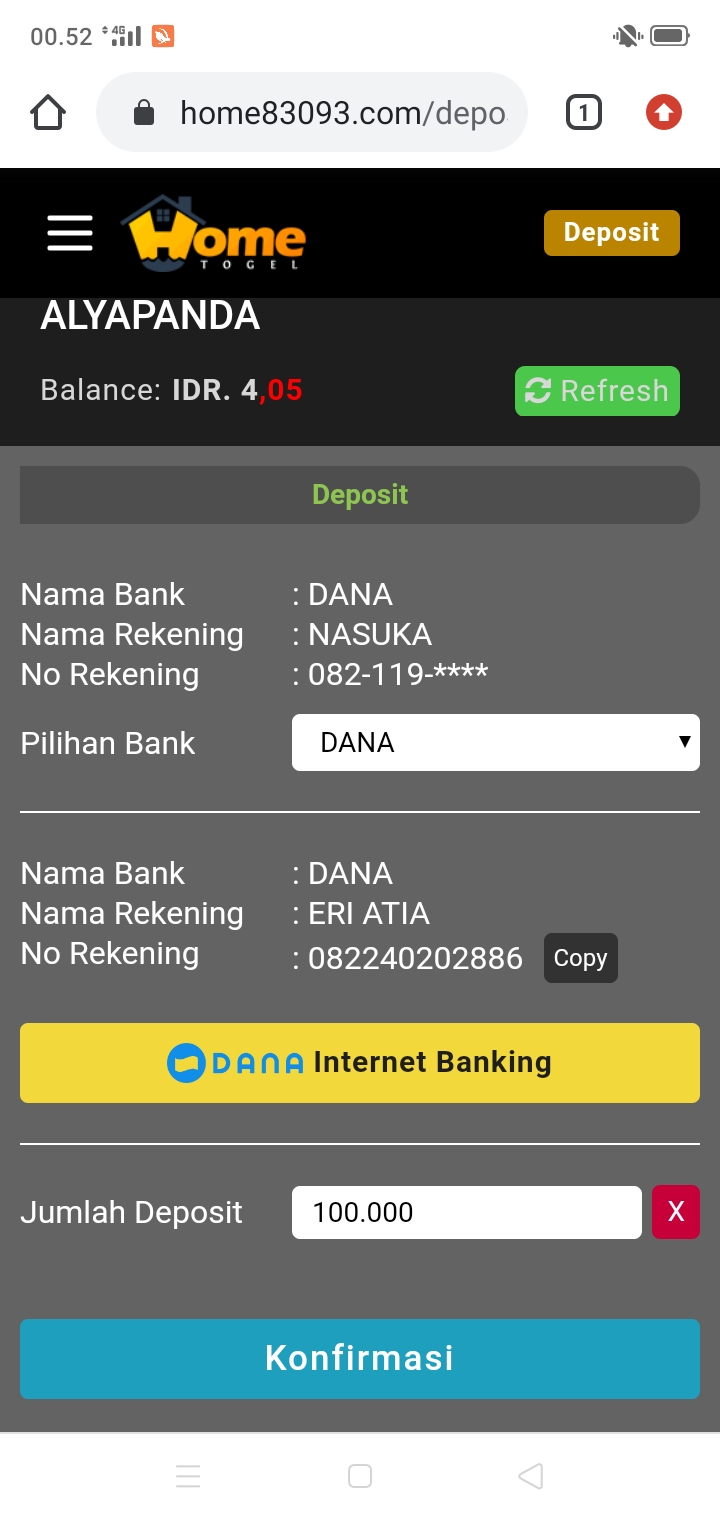Refresh the account balance

(597, 390)
